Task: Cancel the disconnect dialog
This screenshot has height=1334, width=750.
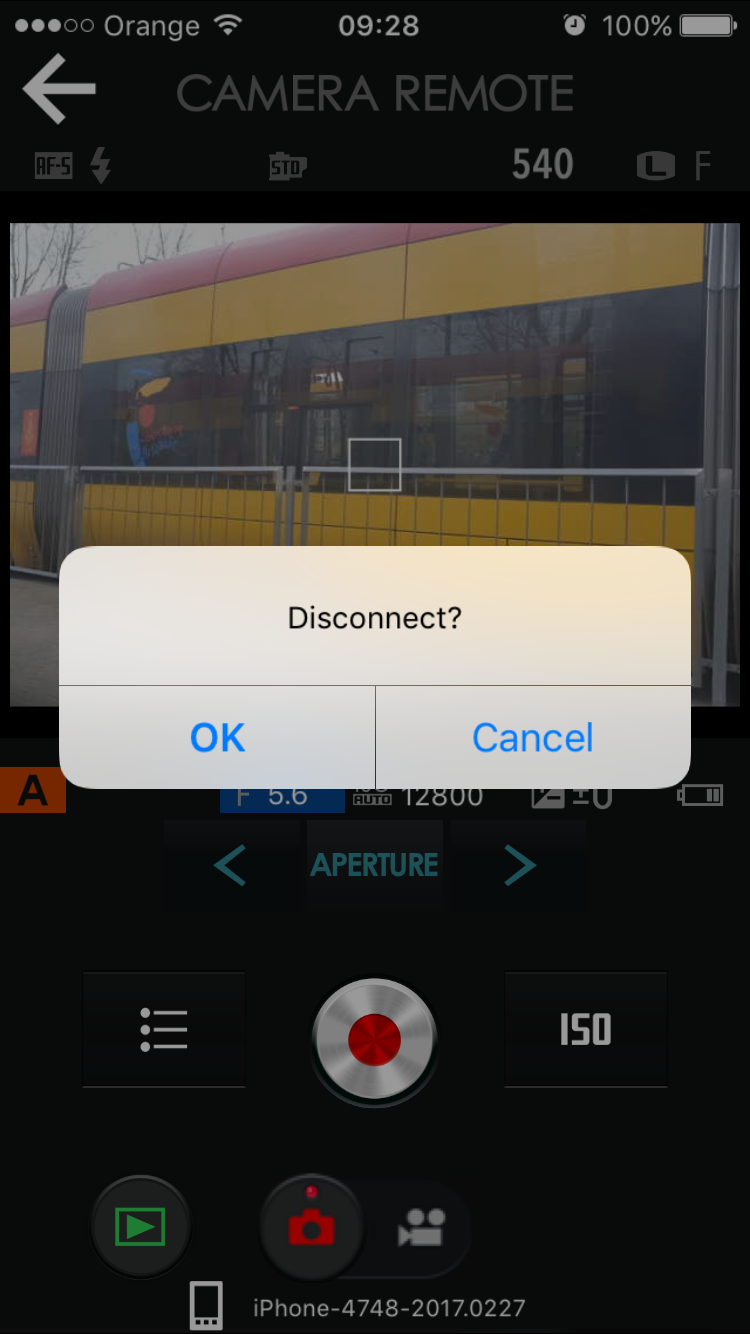Action: [533, 738]
